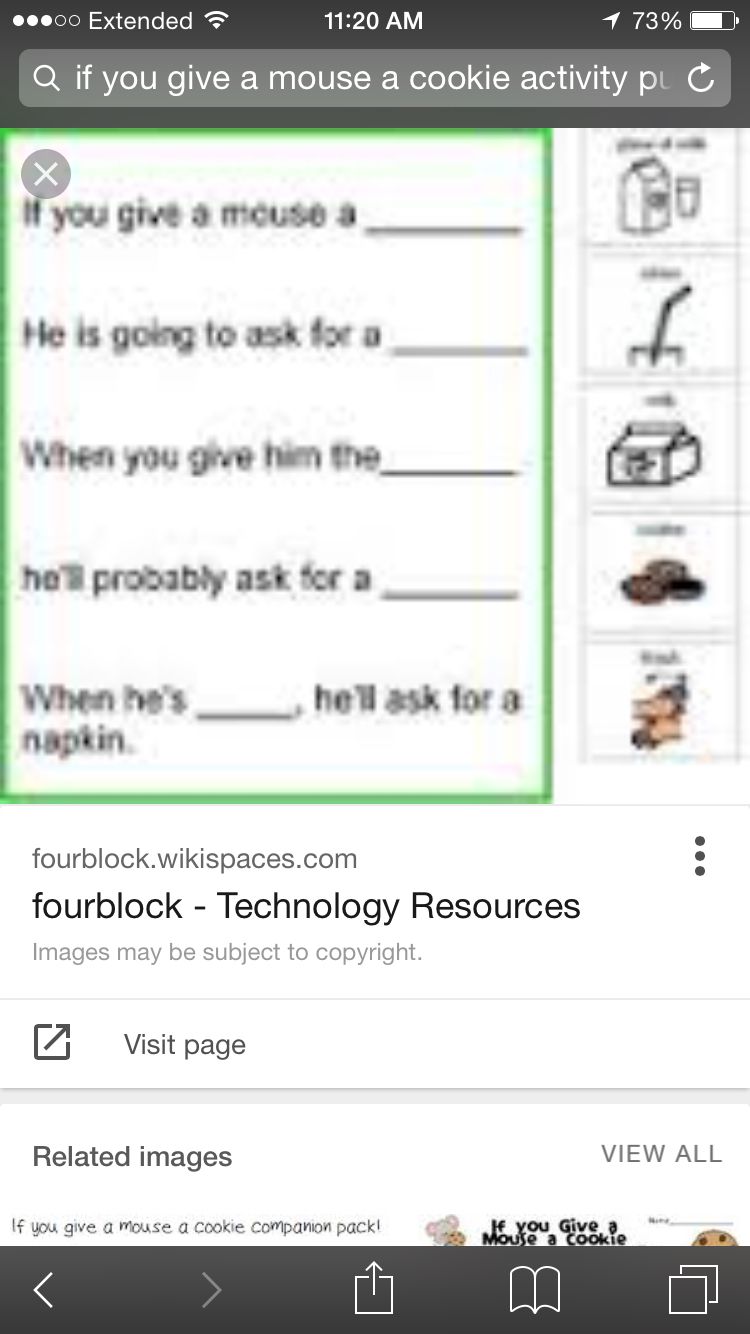Reload the current page
This screenshot has width=750, height=1334.
click(x=702, y=78)
